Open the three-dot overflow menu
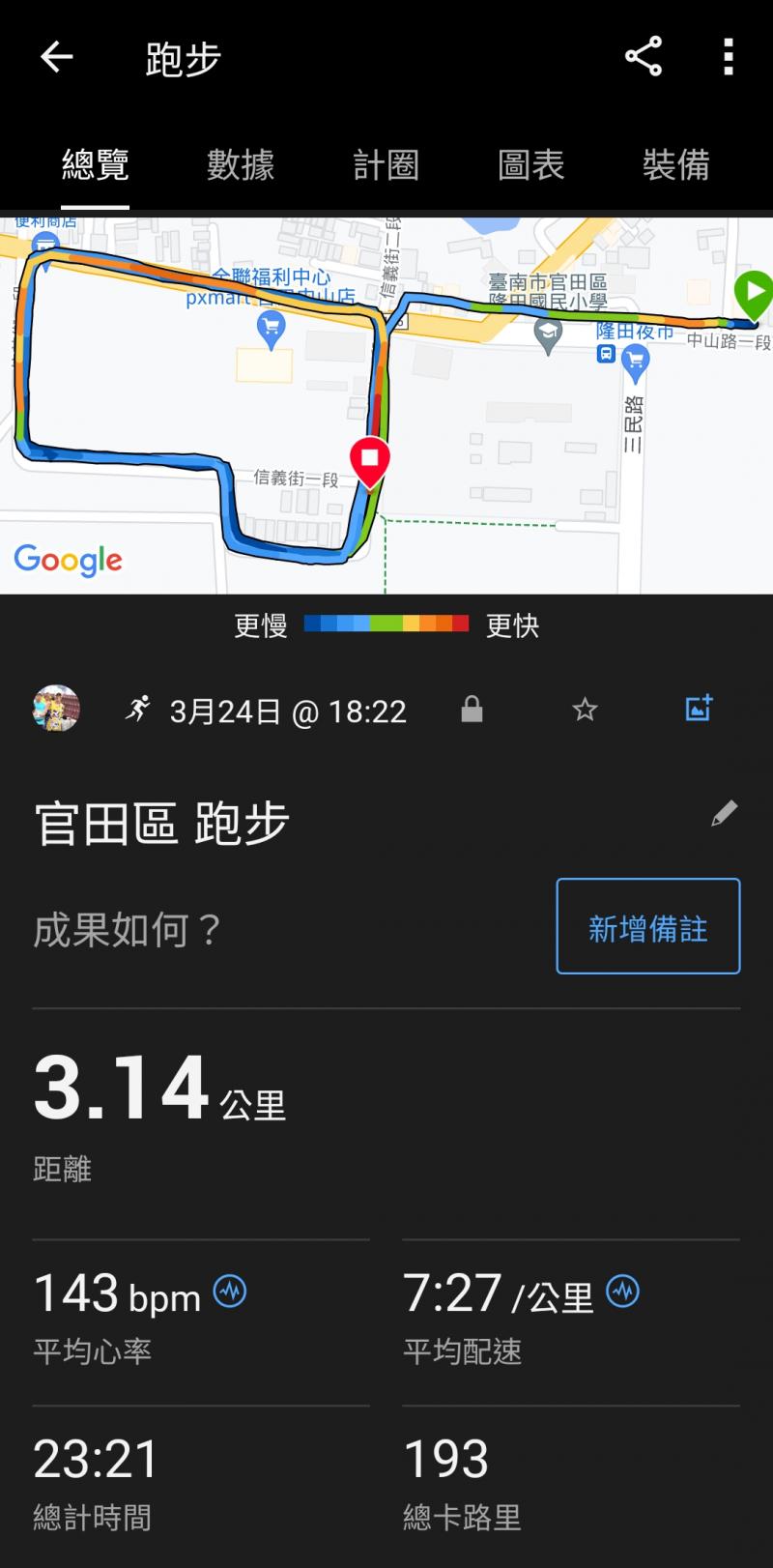Image resolution: width=773 pixels, height=1568 pixels. 729,57
